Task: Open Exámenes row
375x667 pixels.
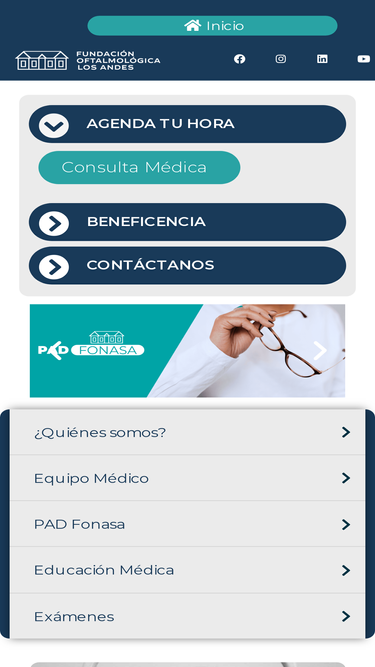Action: (188, 616)
